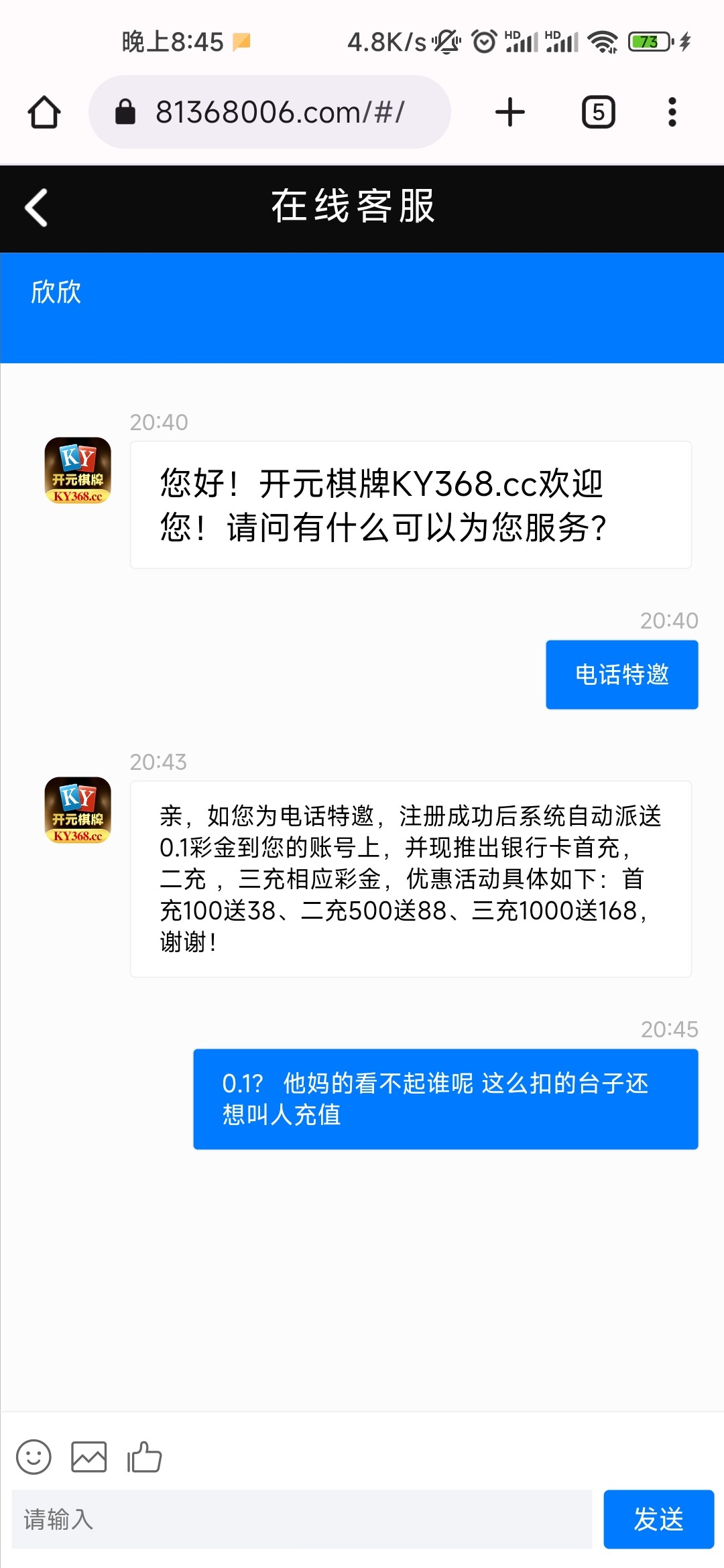Viewport: 724px width, 1568px height.
Task: Focus the 请输入 message field
Action: tap(302, 1519)
